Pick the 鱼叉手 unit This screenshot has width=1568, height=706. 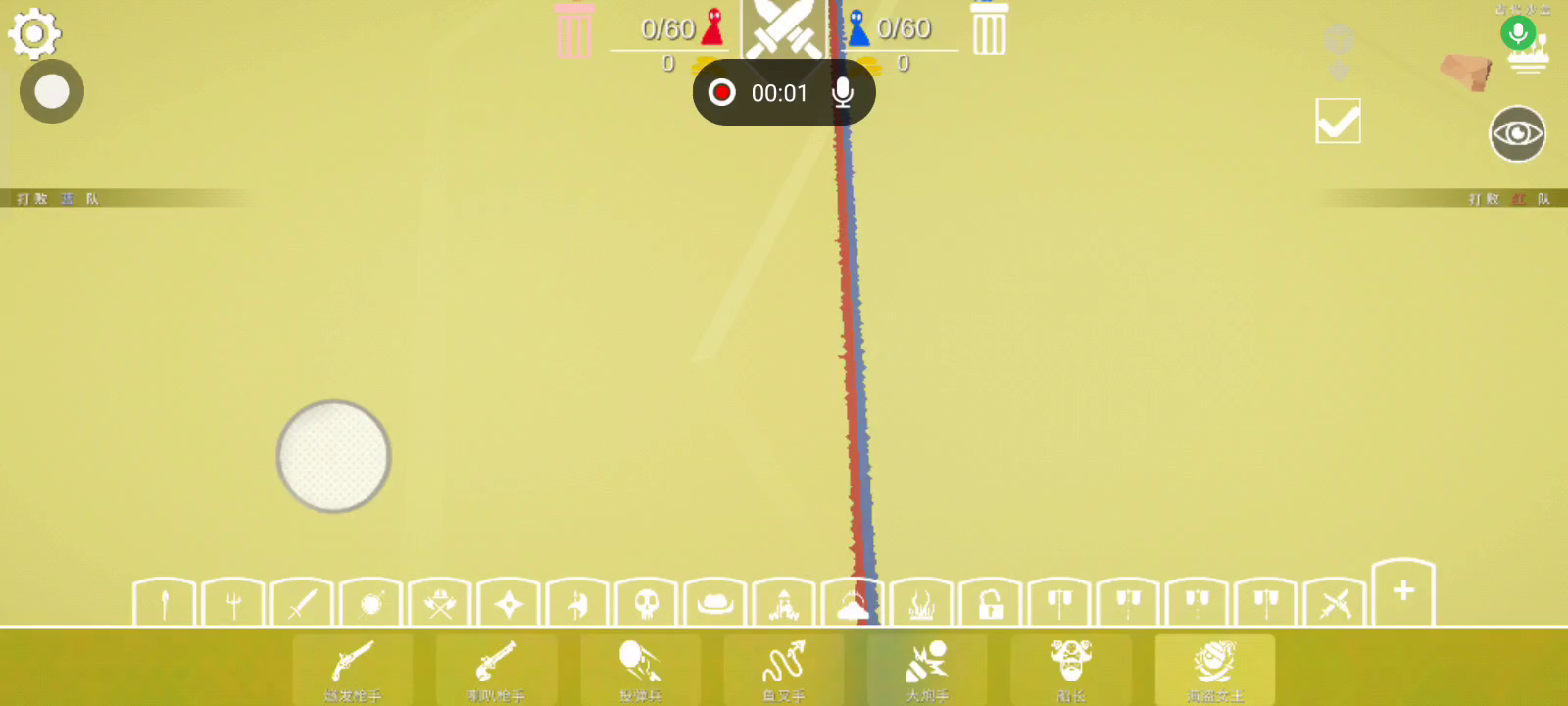[784, 669]
